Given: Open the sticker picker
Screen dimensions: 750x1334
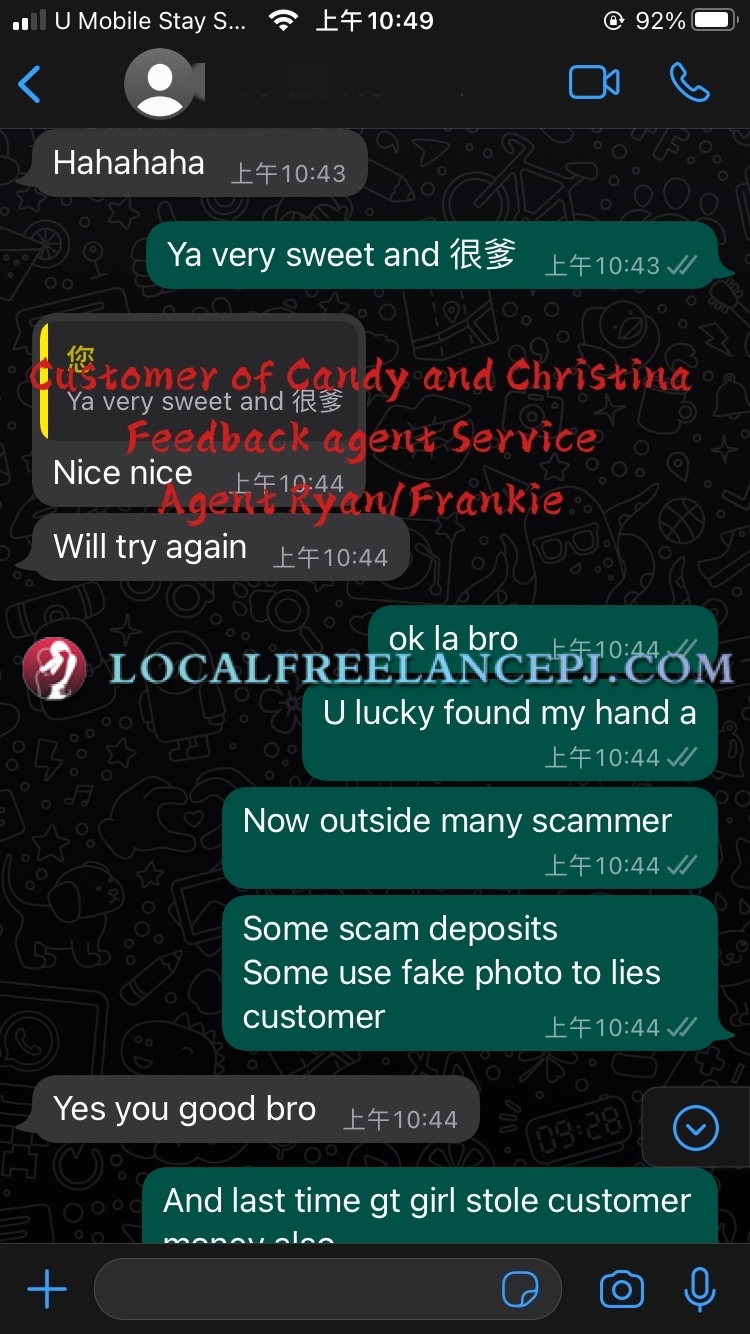Looking at the screenshot, I should [519, 1291].
